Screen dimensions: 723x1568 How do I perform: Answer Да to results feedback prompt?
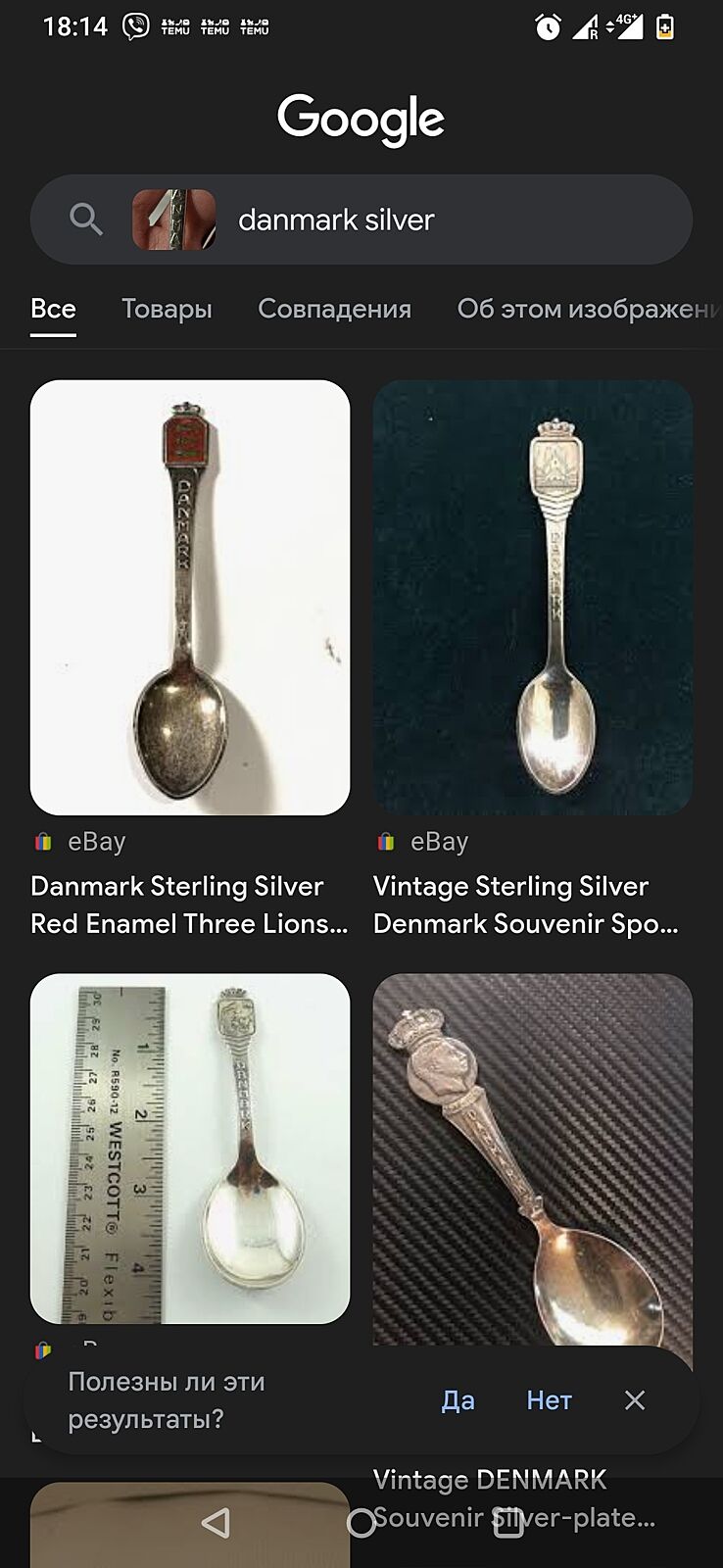(458, 1400)
